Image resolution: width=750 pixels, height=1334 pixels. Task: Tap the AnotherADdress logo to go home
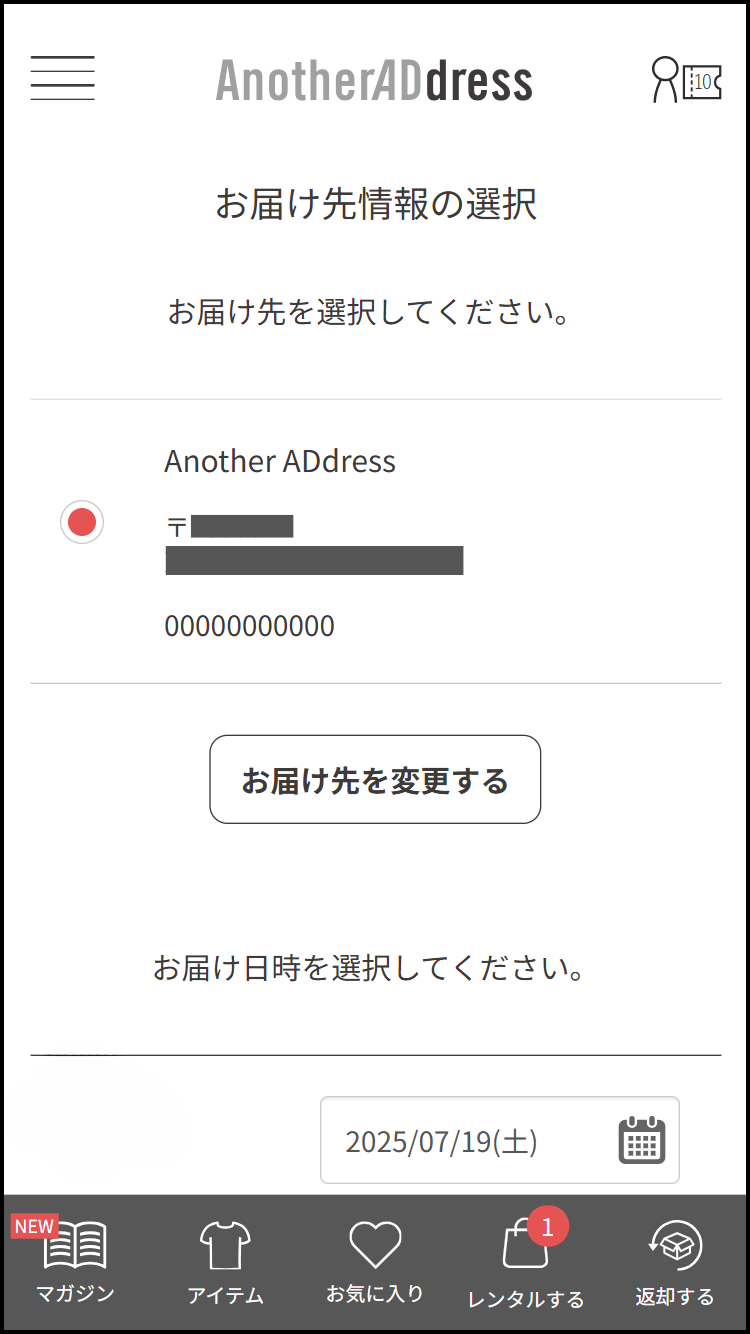pyautogui.click(x=374, y=81)
